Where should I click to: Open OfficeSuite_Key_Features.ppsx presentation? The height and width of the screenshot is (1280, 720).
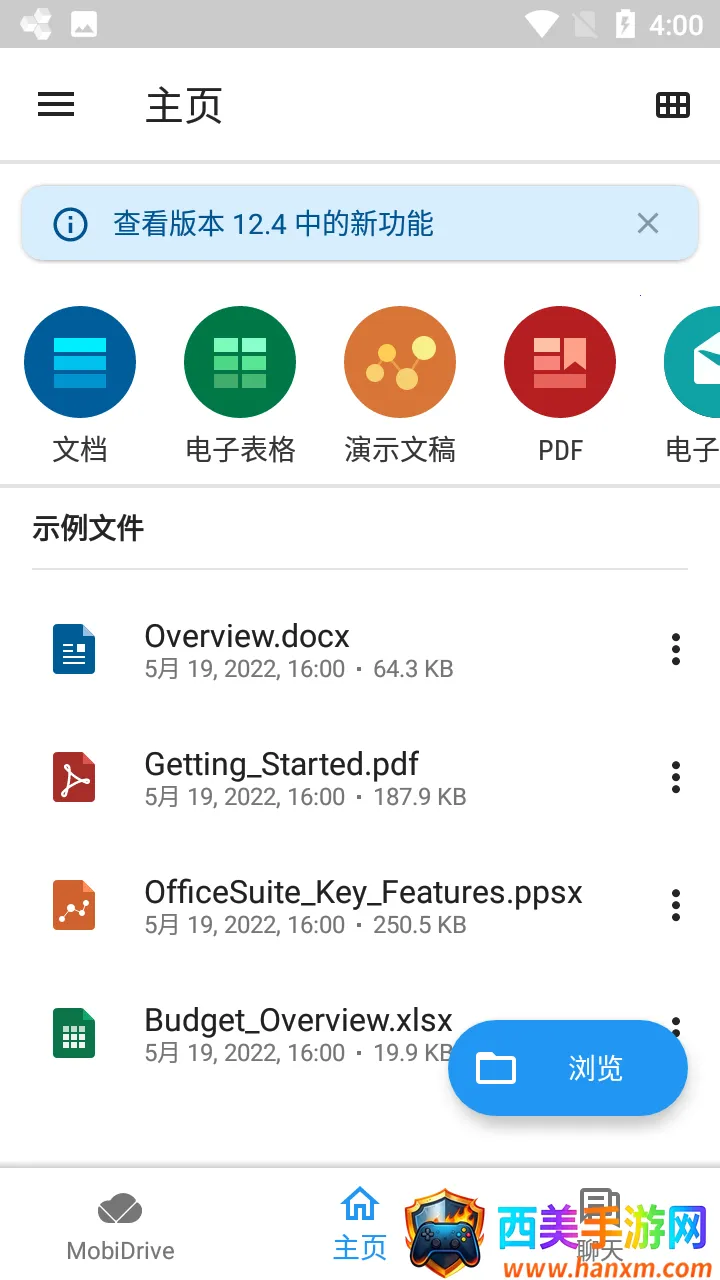pos(363,906)
